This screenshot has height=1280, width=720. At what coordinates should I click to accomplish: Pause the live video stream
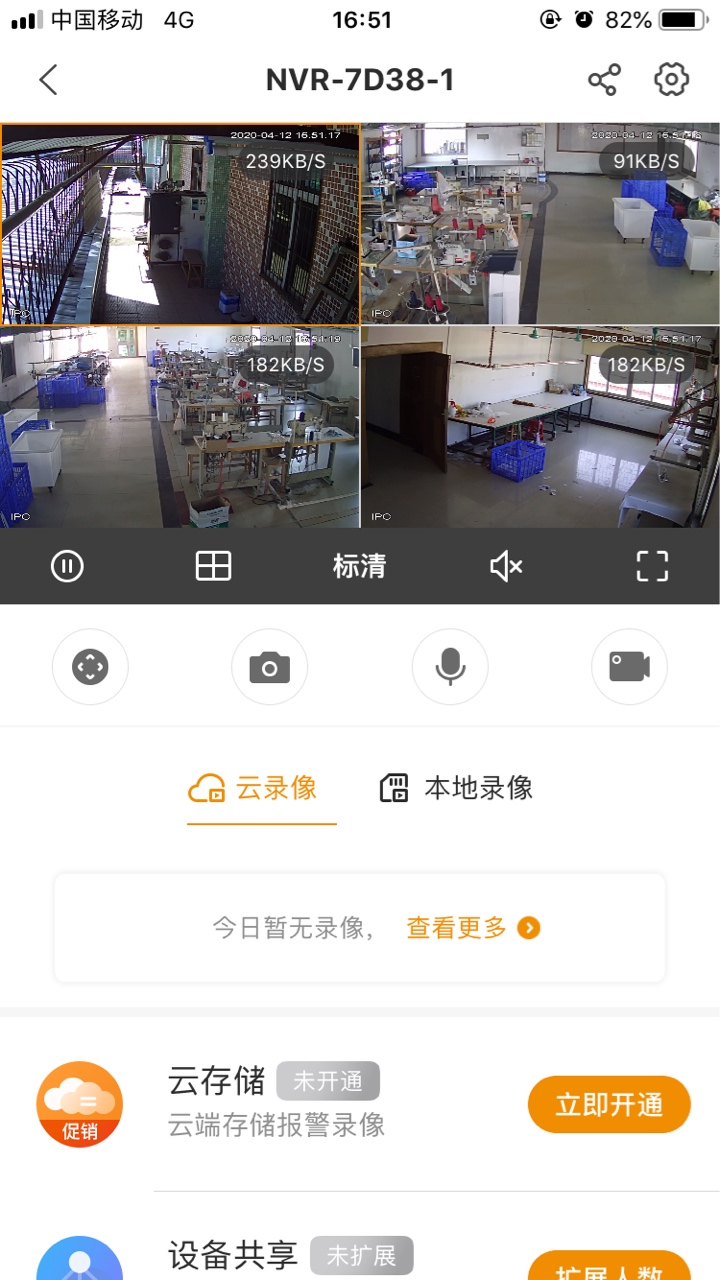[67, 567]
